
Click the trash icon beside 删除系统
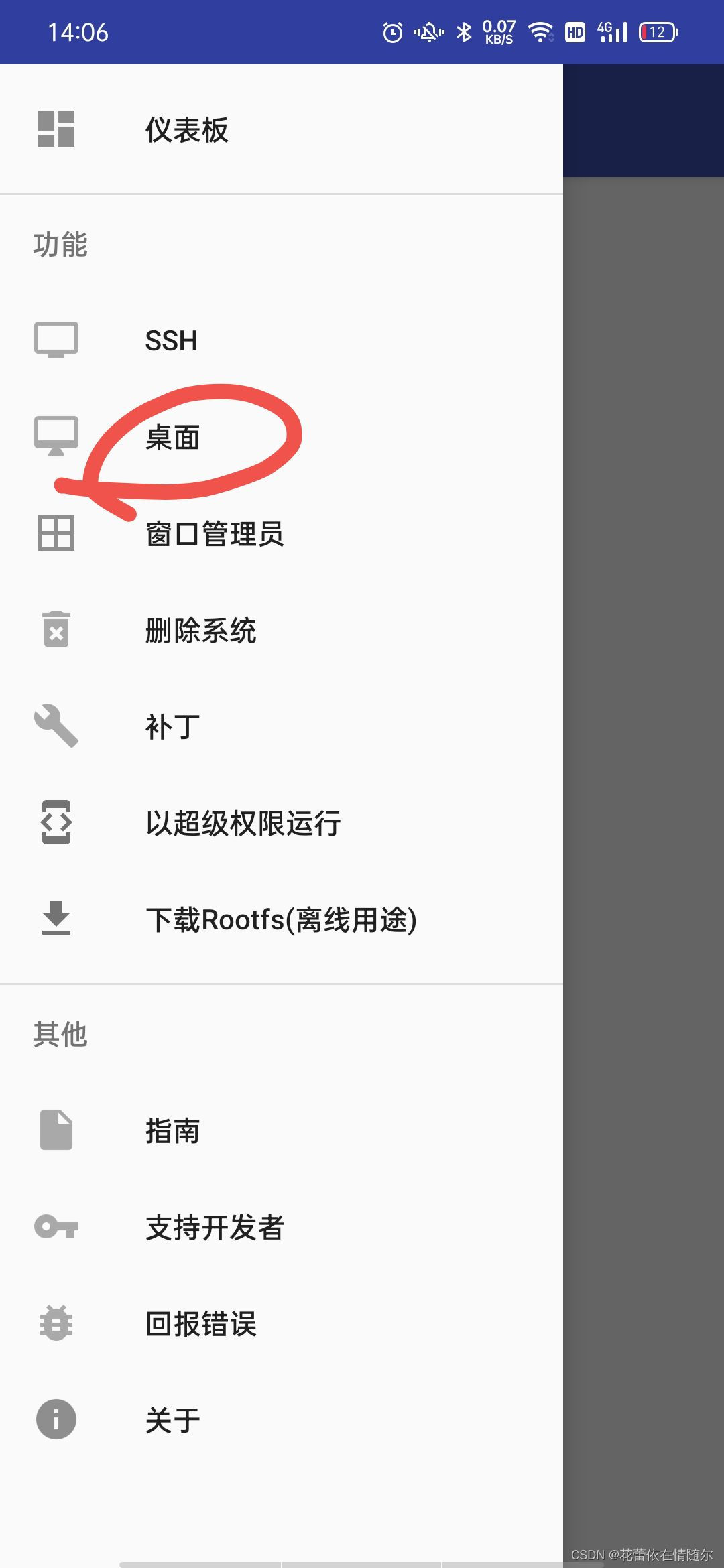point(56,629)
